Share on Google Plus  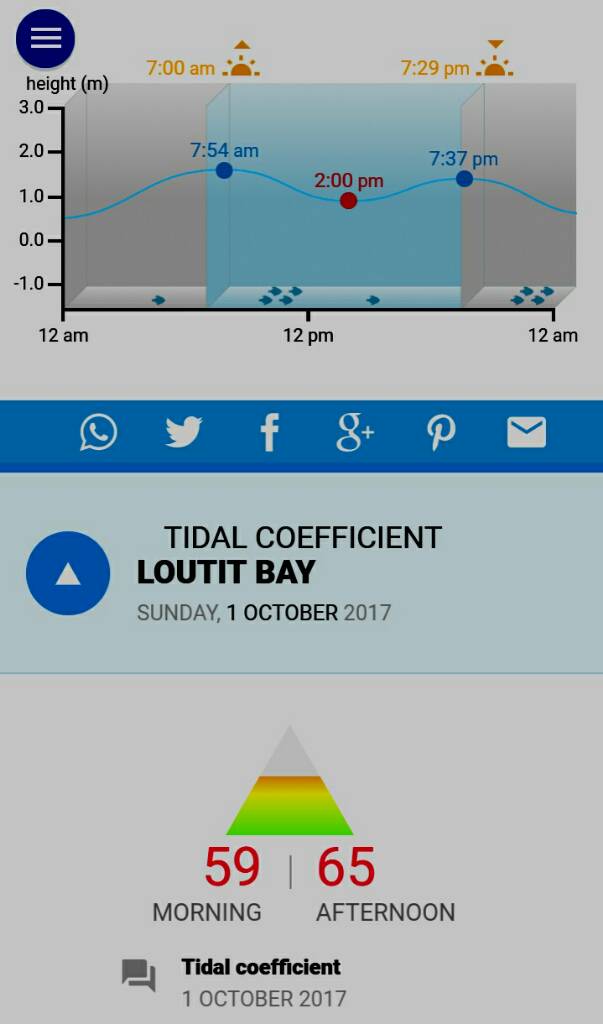click(x=354, y=432)
